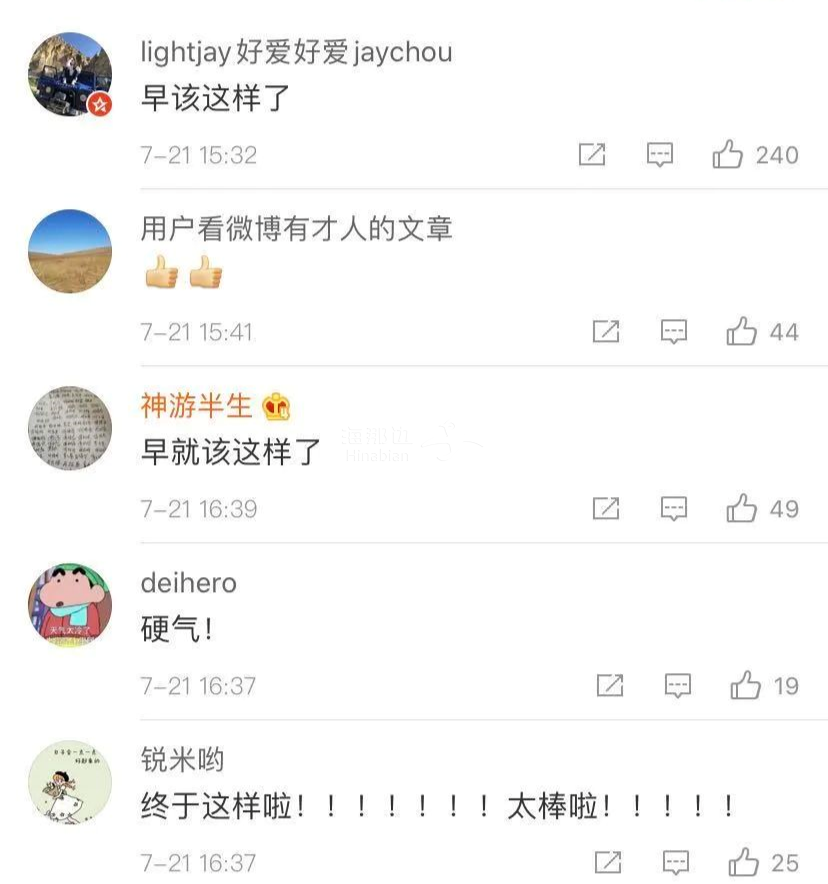Open lightjay 好爱好爱 jaychou's profile avatar

[x=70, y=75]
